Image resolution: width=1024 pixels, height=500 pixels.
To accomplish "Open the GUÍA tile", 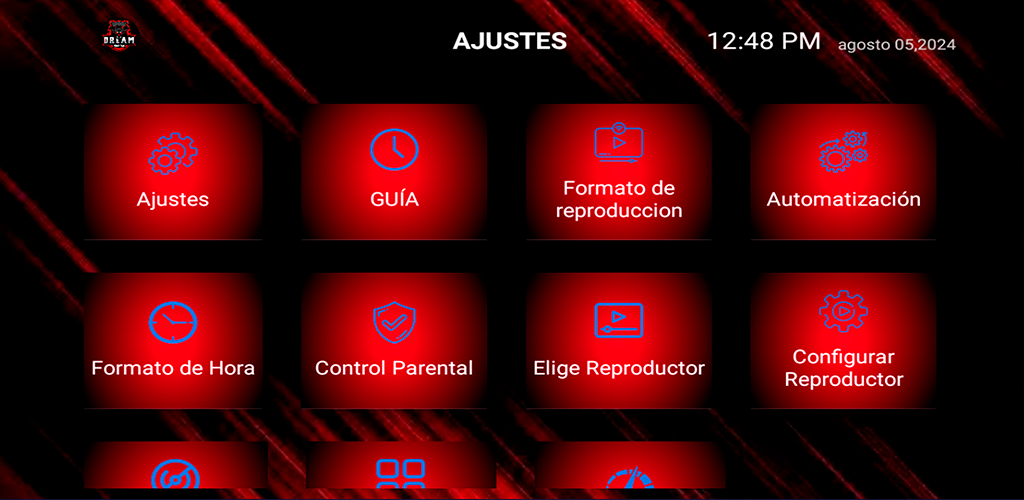I will coord(394,171).
